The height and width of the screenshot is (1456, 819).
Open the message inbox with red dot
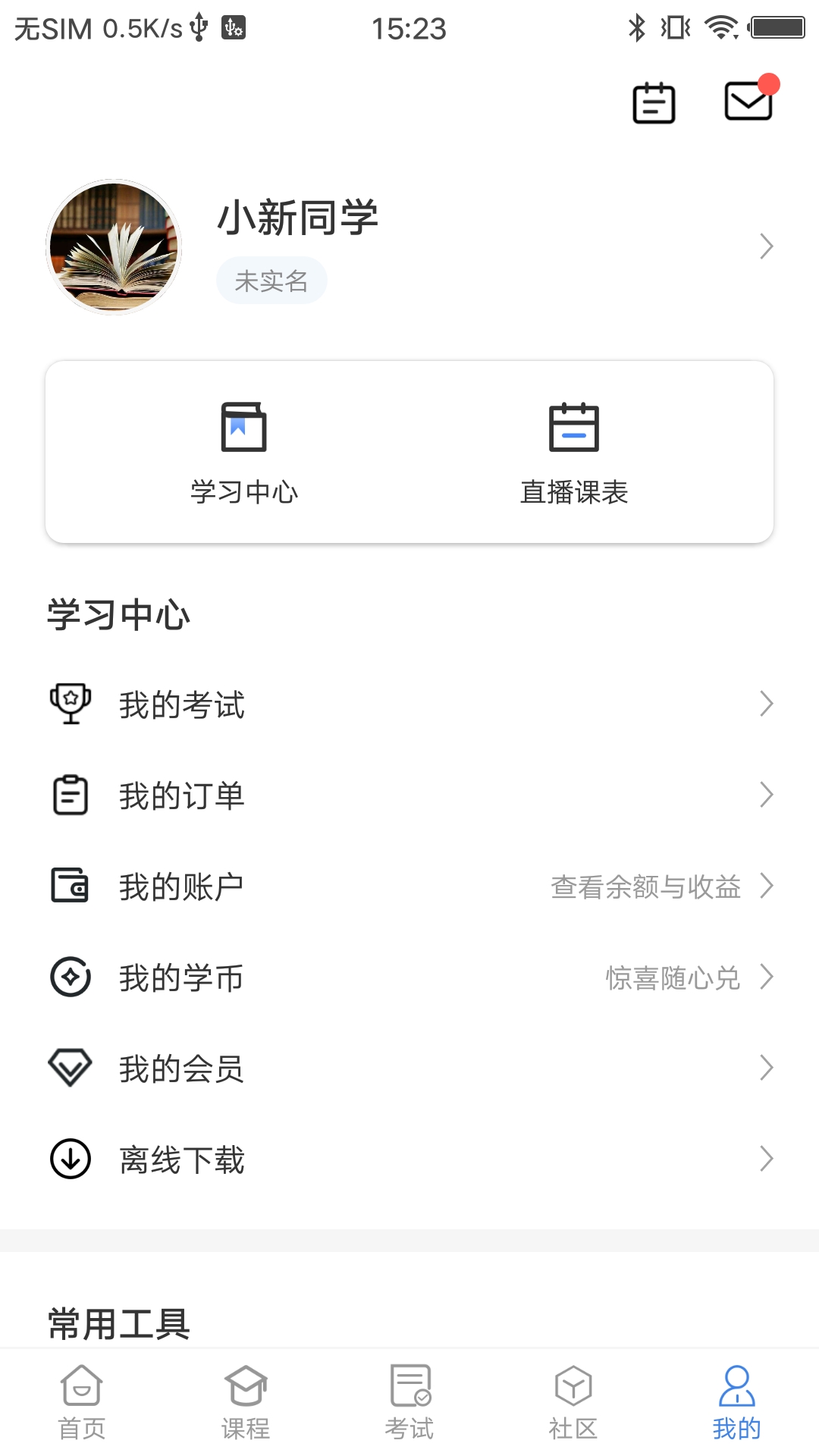(x=749, y=102)
